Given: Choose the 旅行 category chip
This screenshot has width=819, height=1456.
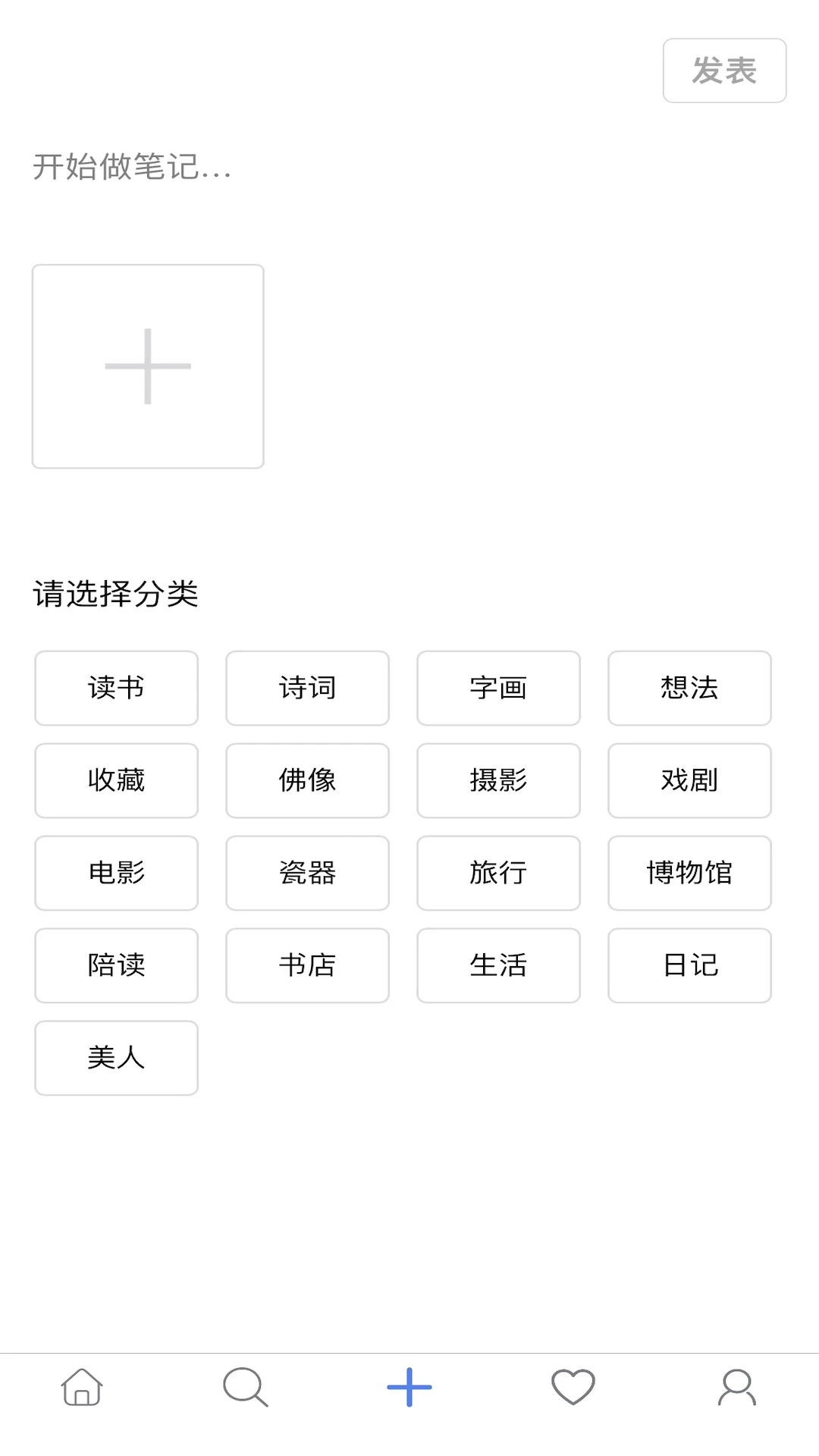Looking at the screenshot, I should tap(498, 873).
